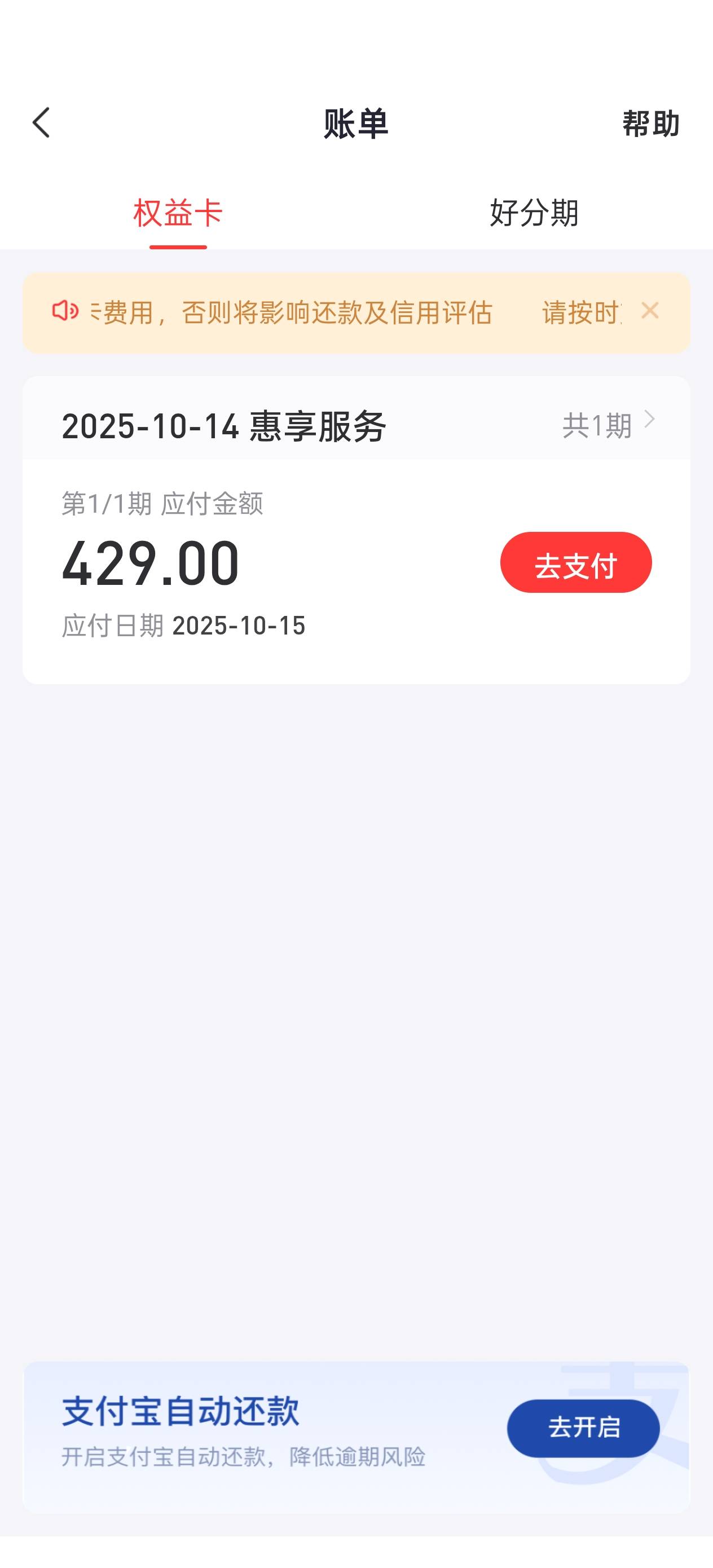
Task: Switch to the 好分期 tab
Action: pos(534,213)
